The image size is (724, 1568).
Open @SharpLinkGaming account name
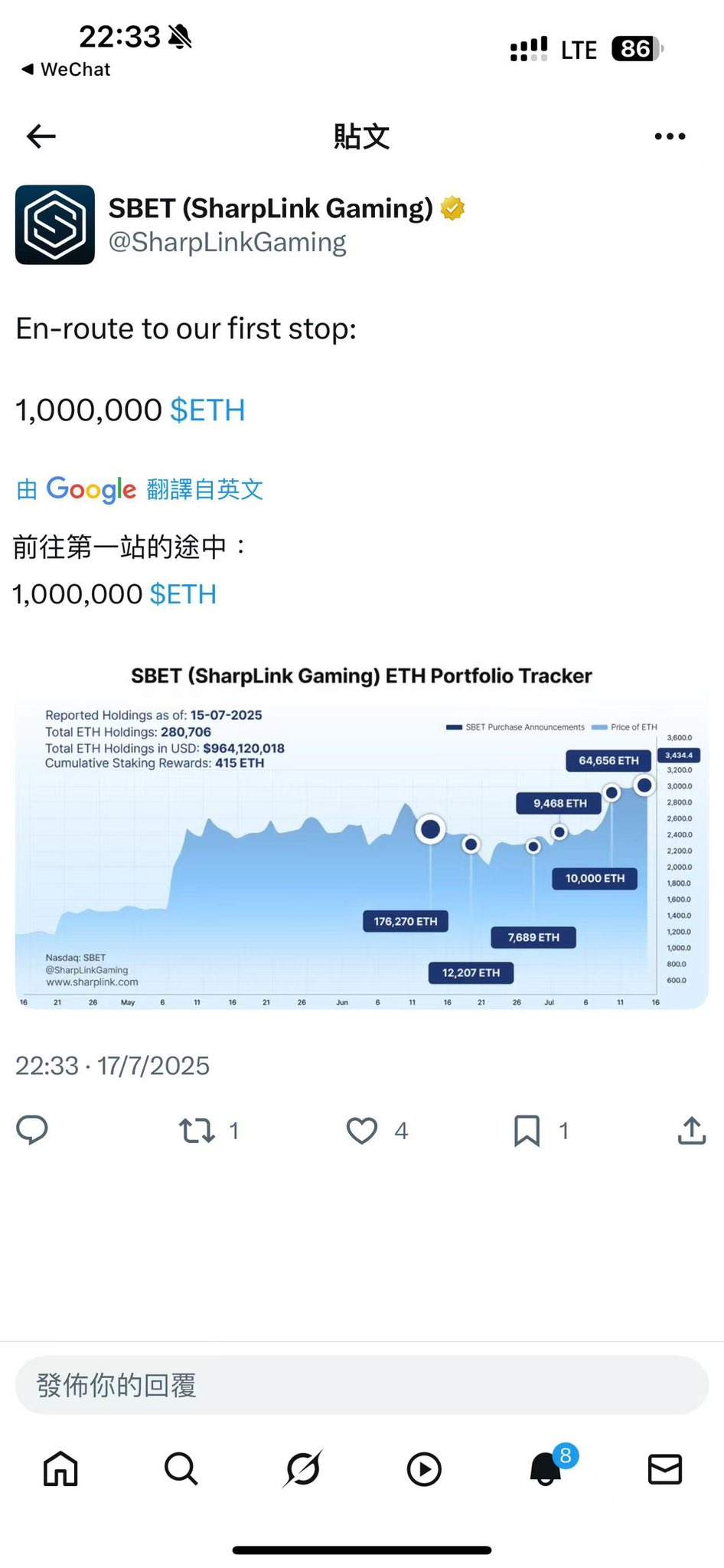[x=227, y=243]
